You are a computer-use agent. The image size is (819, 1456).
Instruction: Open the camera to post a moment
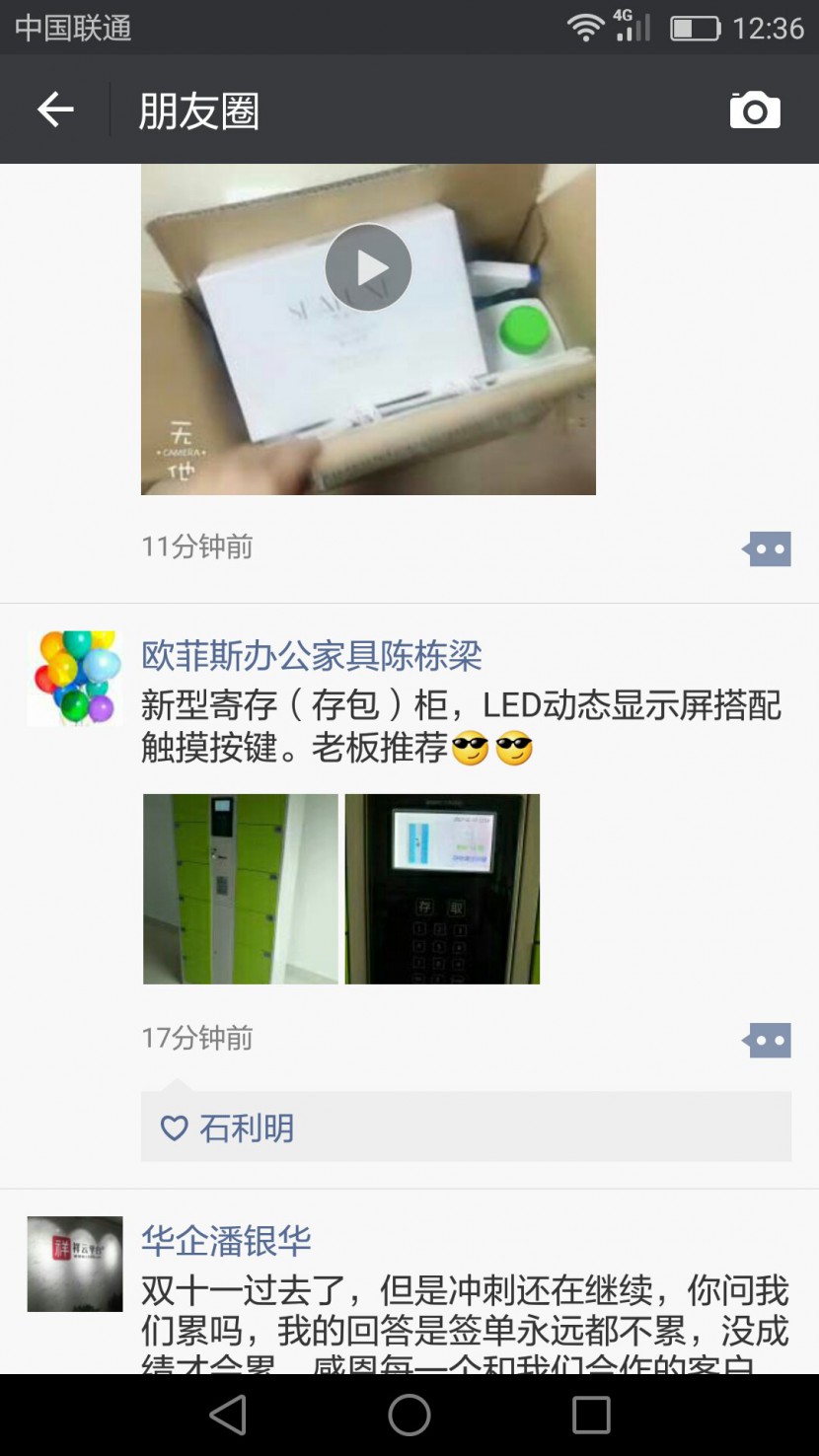coord(755,110)
